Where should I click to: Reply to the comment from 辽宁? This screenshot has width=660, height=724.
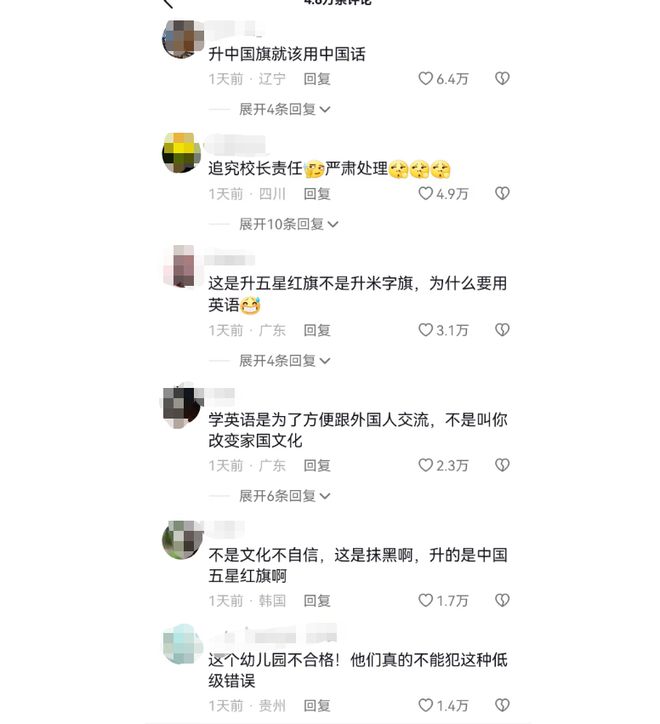317,79
